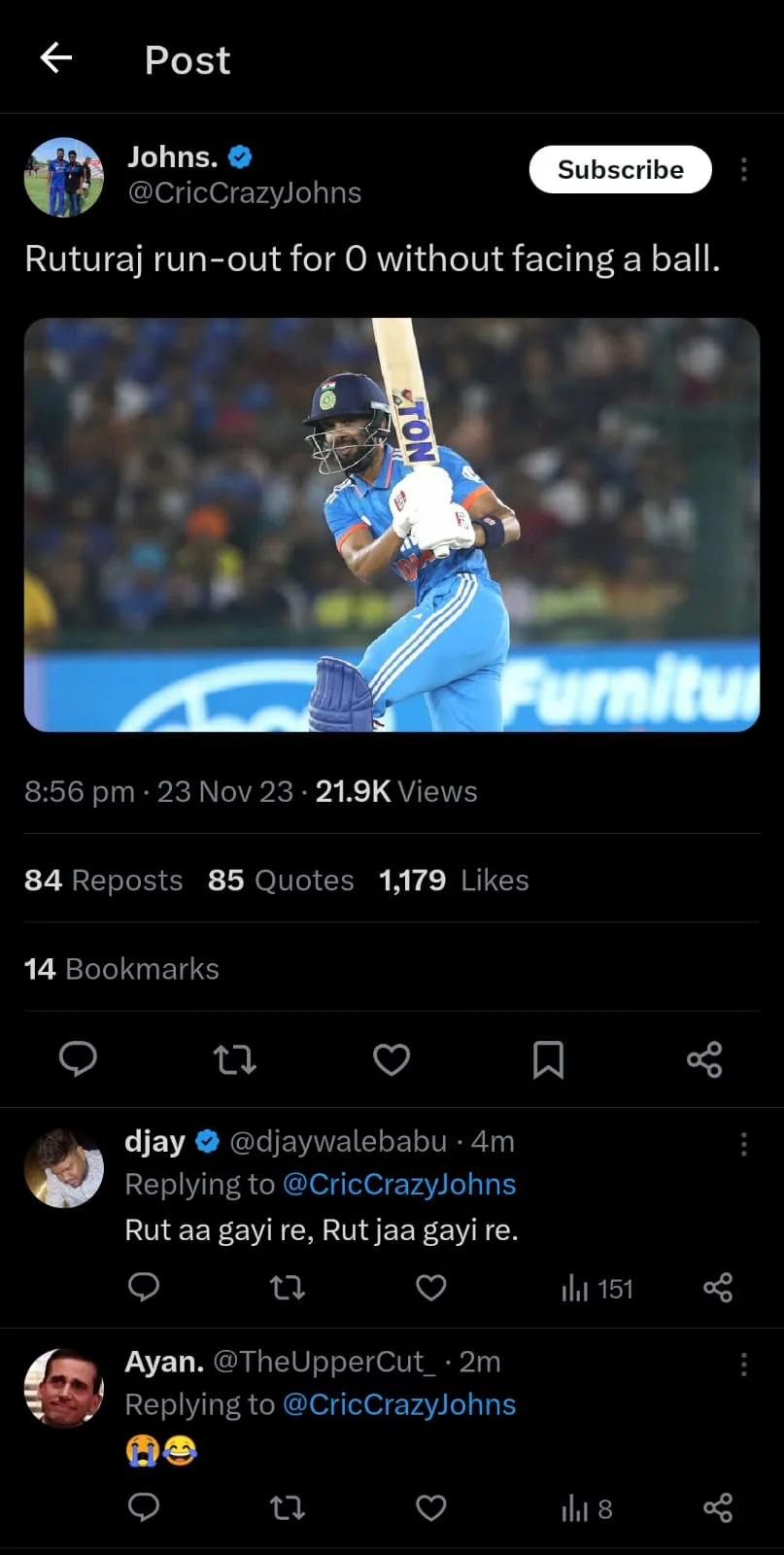This screenshot has width=784, height=1555.
Task: Share Ayan.'s reply
Action: tap(718, 1508)
